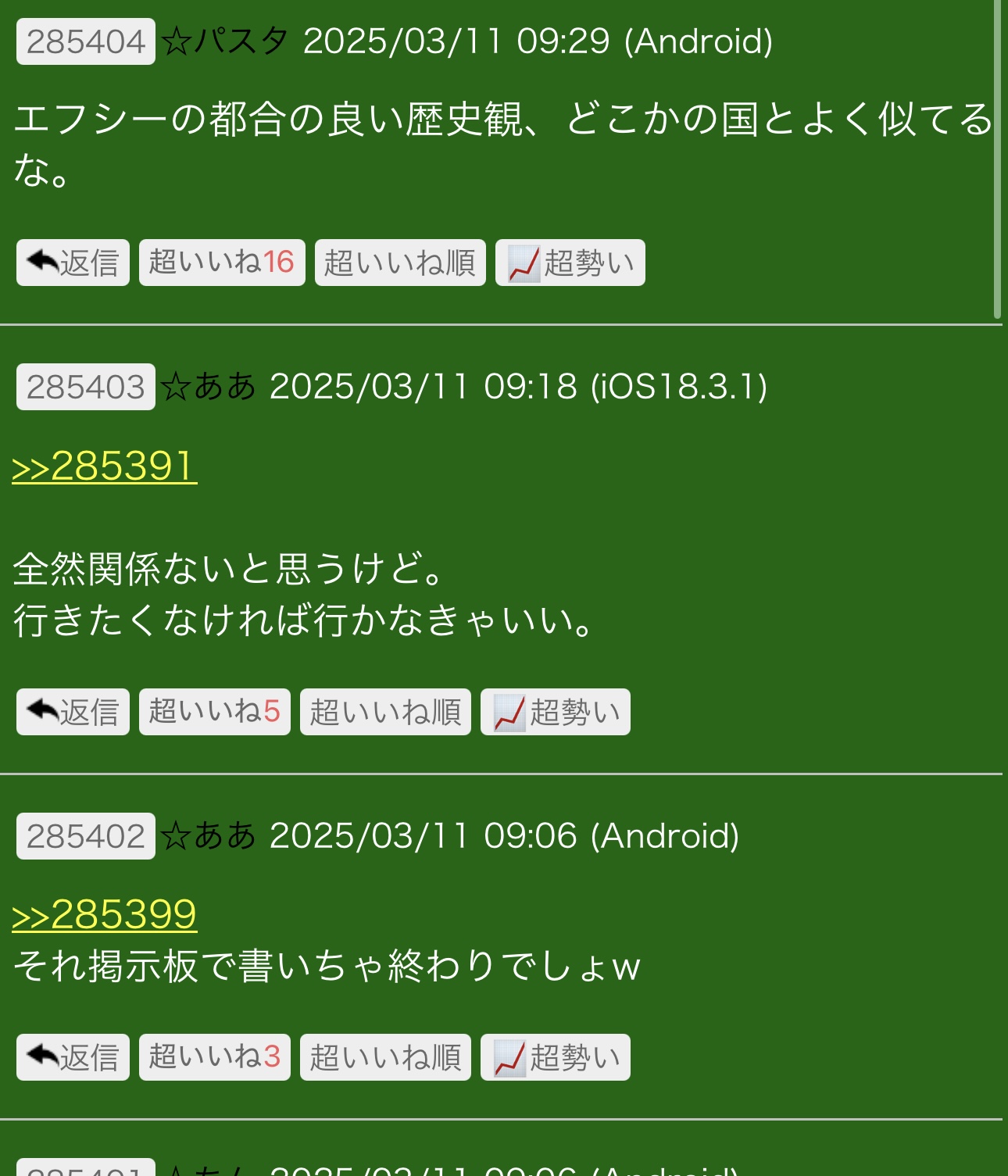Open quoted post link >>285391
The width and height of the screenshot is (1008, 1176).
click(x=104, y=466)
